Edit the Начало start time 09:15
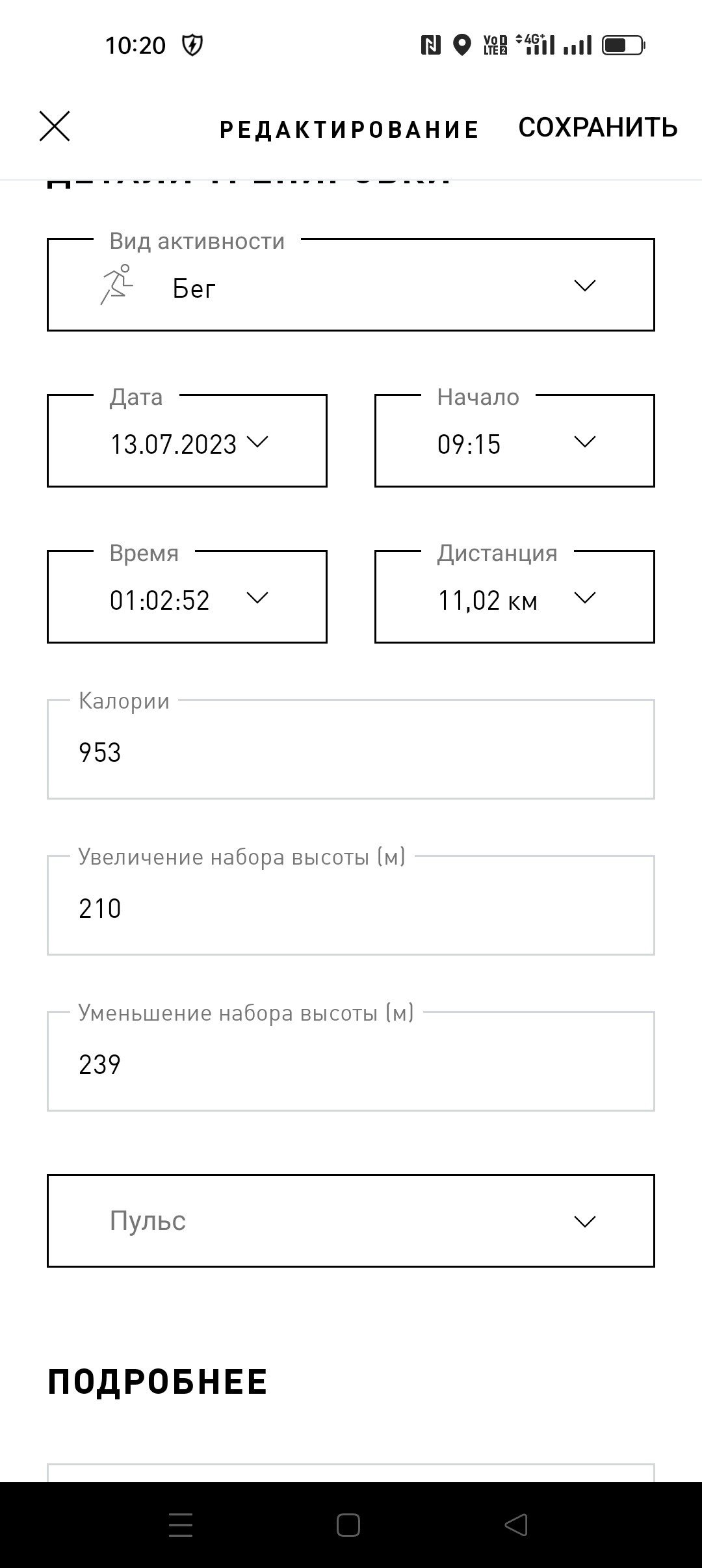This screenshot has height=1568, width=702. (515, 441)
